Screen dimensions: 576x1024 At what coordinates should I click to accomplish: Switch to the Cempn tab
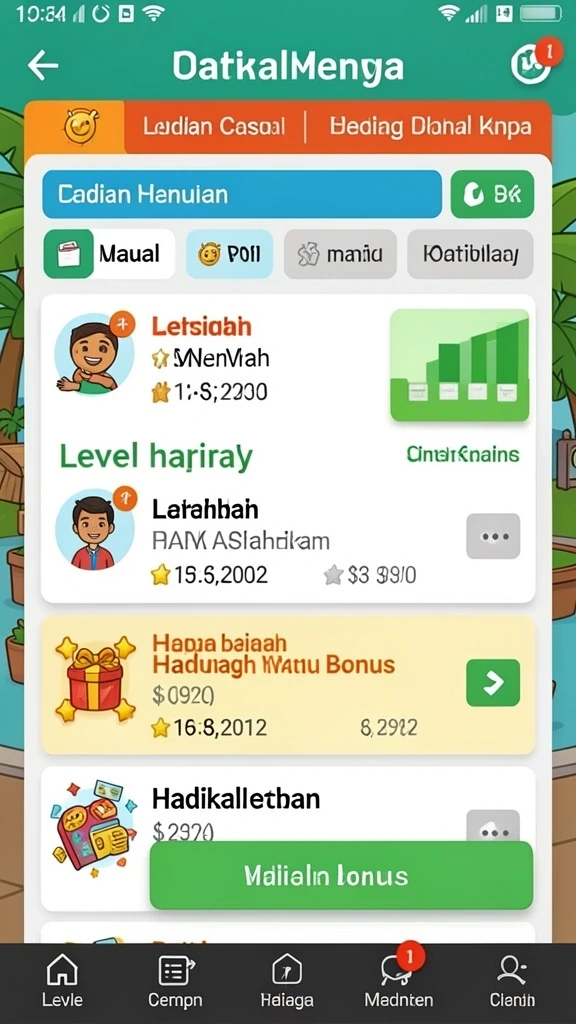175,981
